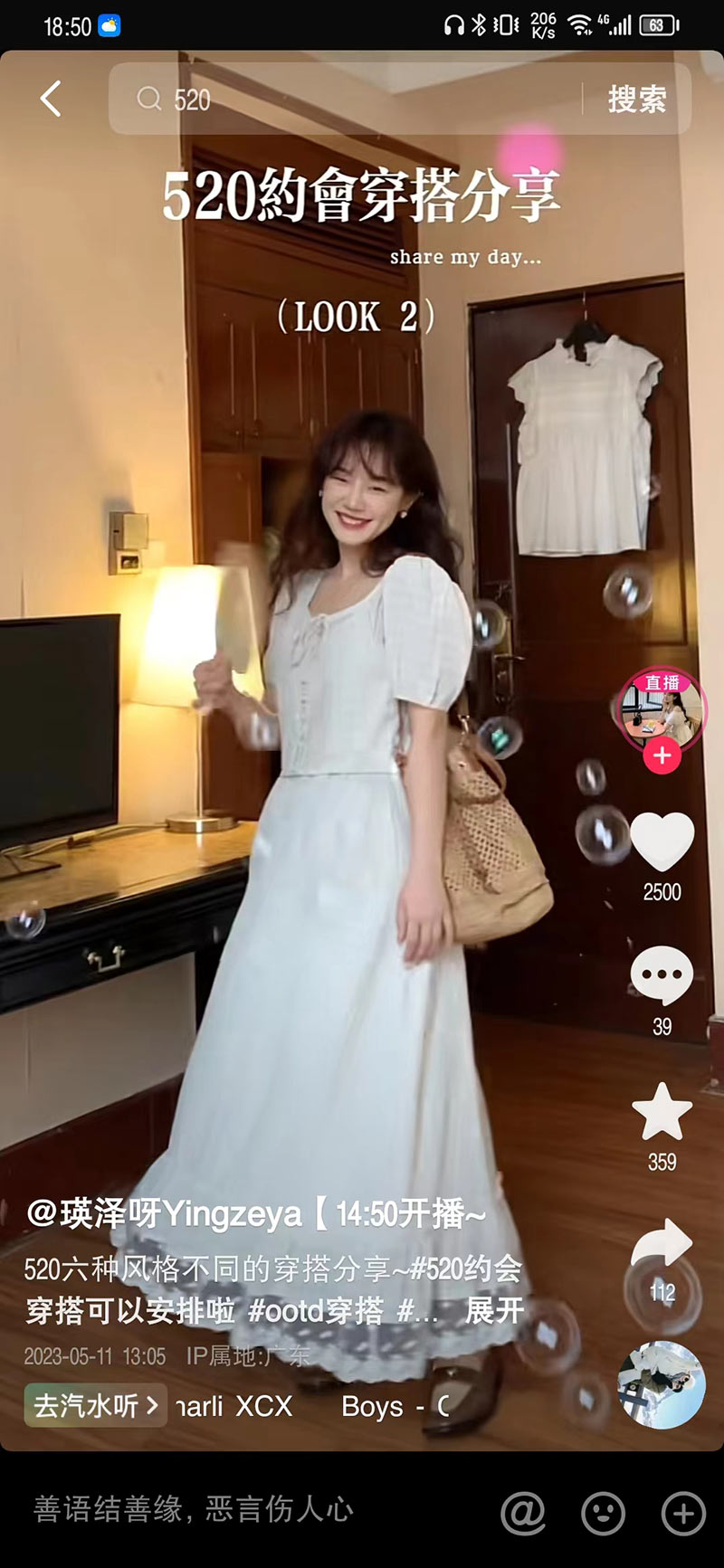Open the comments with the bubble icon
This screenshot has width=724, height=1568.
[x=662, y=975]
